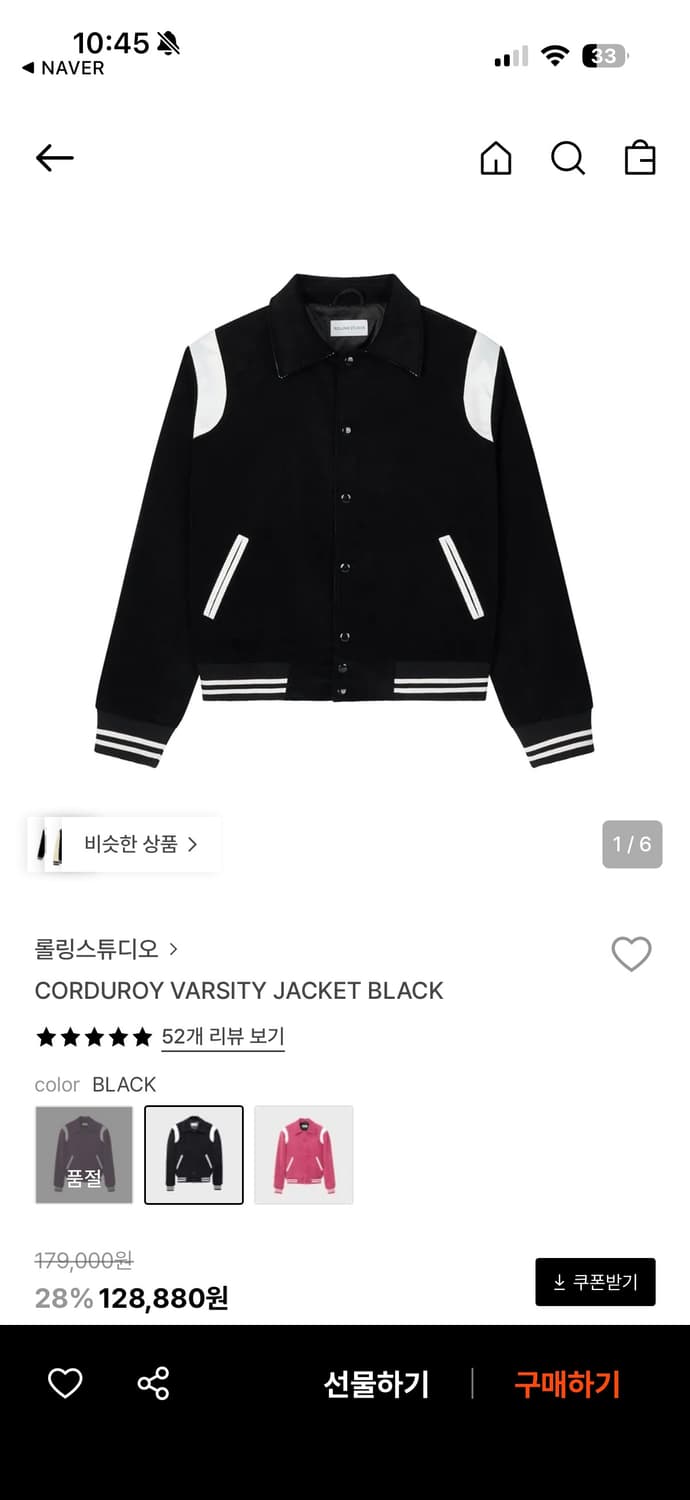
Task: Like the product in the bottom bar
Action: click(65, 1384)
